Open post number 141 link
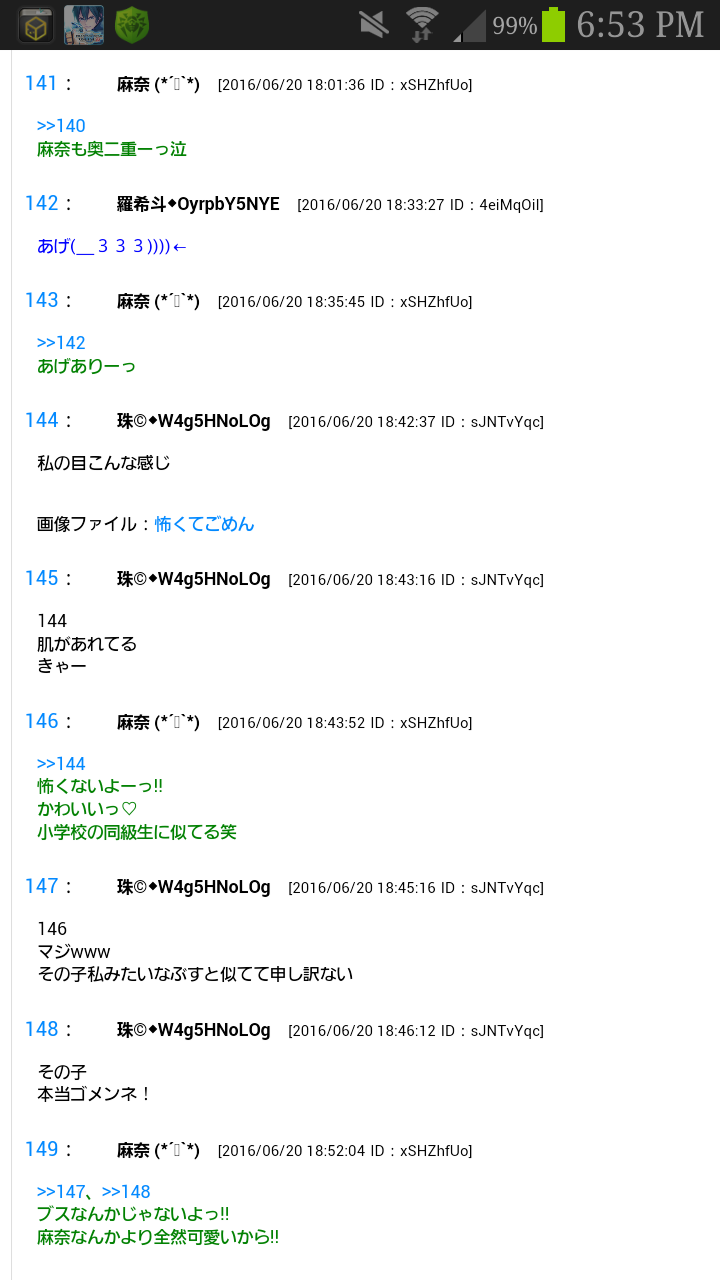This screenshot has height=1280, width=720. [x=41, y=84]
